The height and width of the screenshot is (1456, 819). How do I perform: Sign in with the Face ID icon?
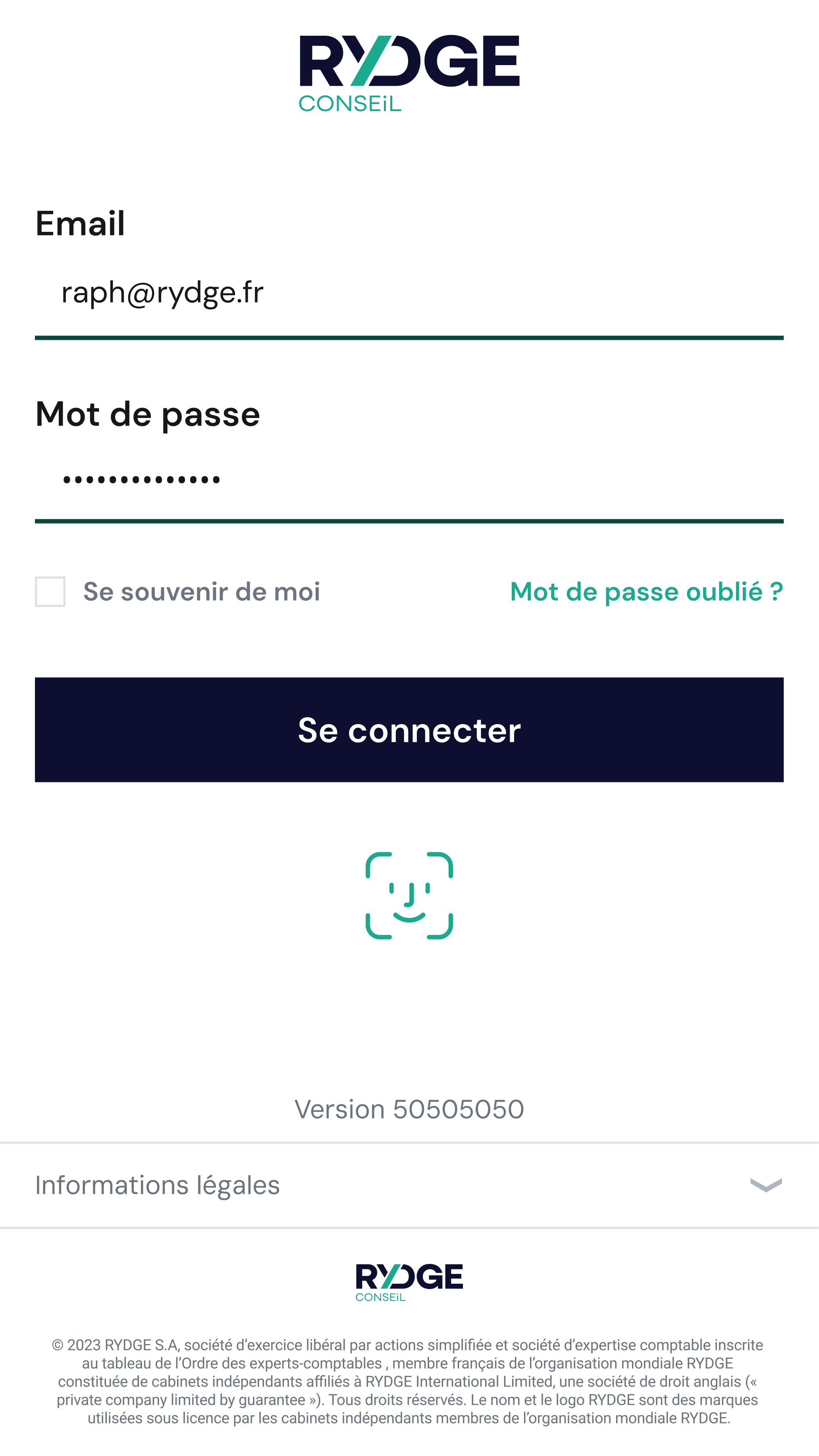coord(409,895)
